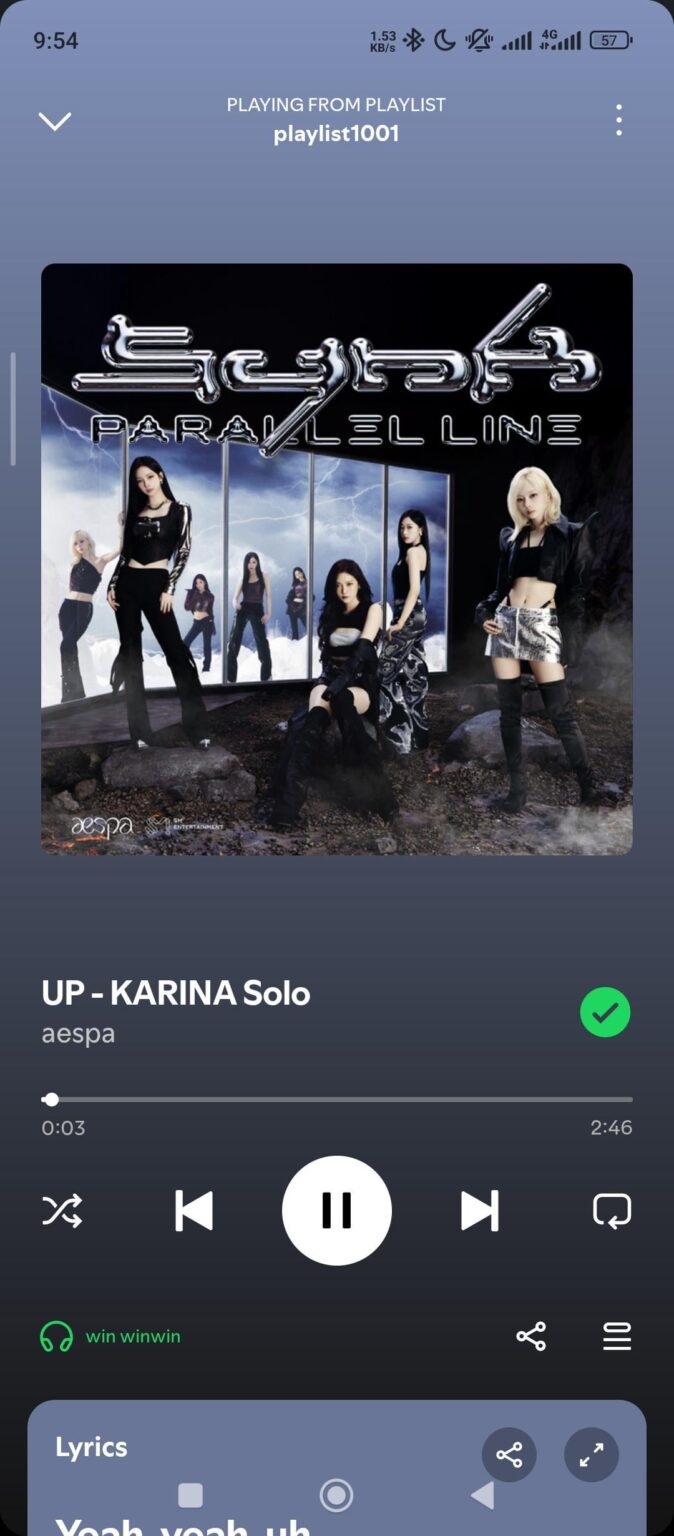
Task: Pause the current song
Action: pyautogui.click(x=337, y=1211)
